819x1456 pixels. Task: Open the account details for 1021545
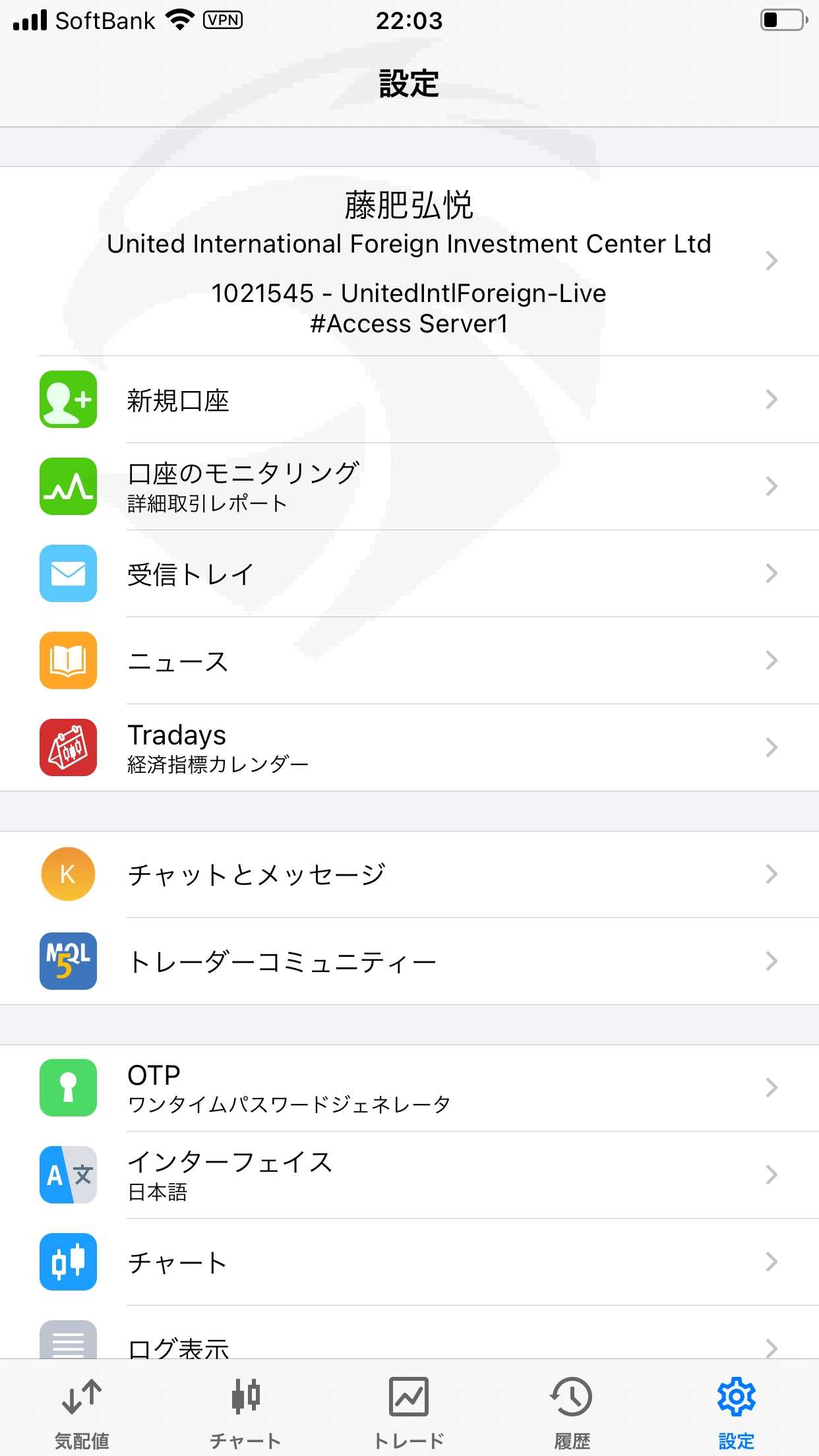click(x=409, y=261)
